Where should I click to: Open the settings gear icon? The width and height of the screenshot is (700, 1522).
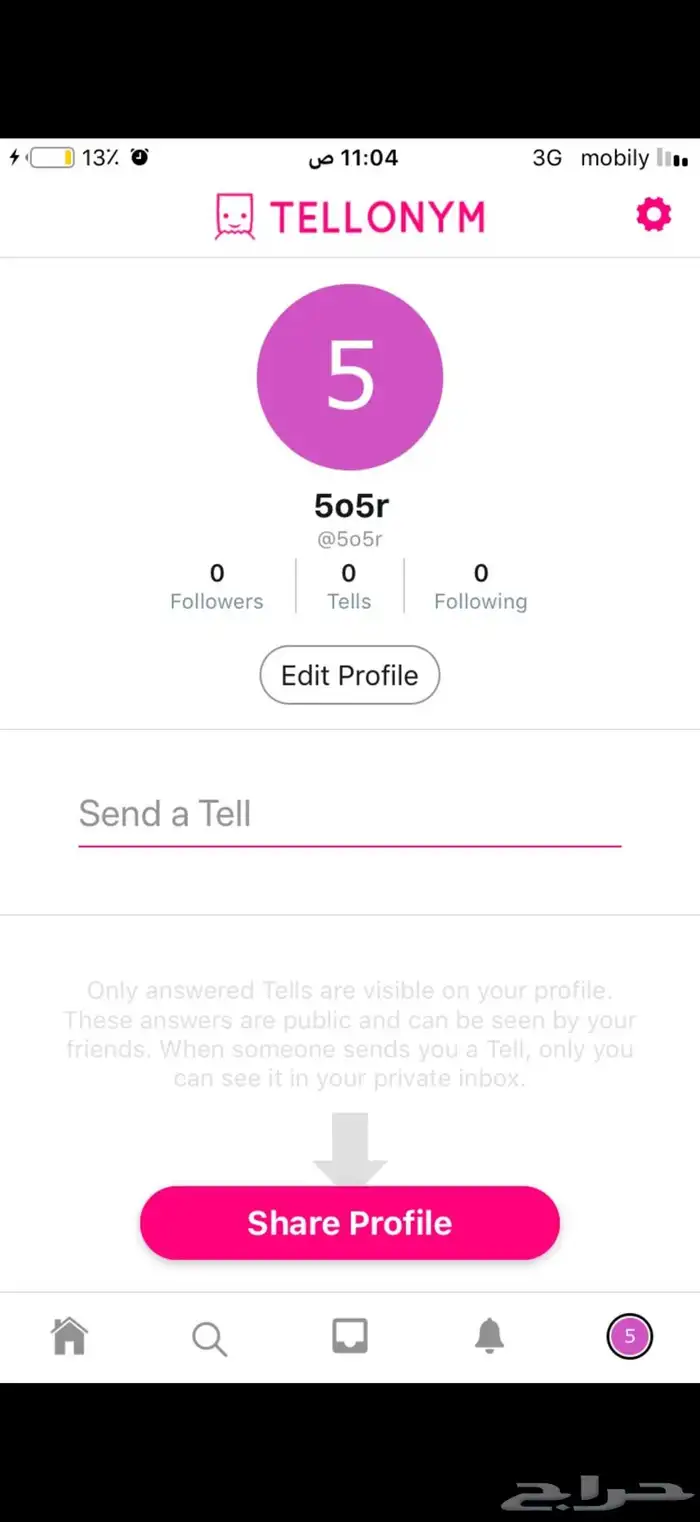coord(654,215)
